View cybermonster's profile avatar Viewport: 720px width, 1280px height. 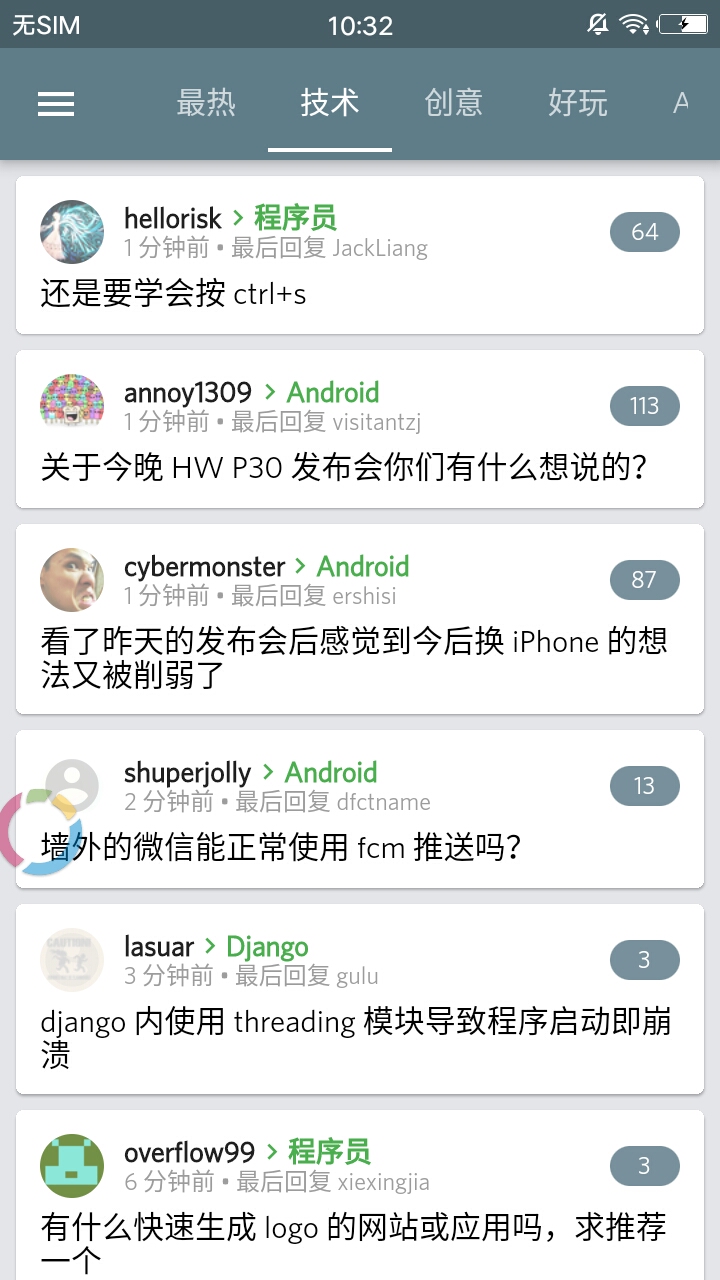coord(72,580)
